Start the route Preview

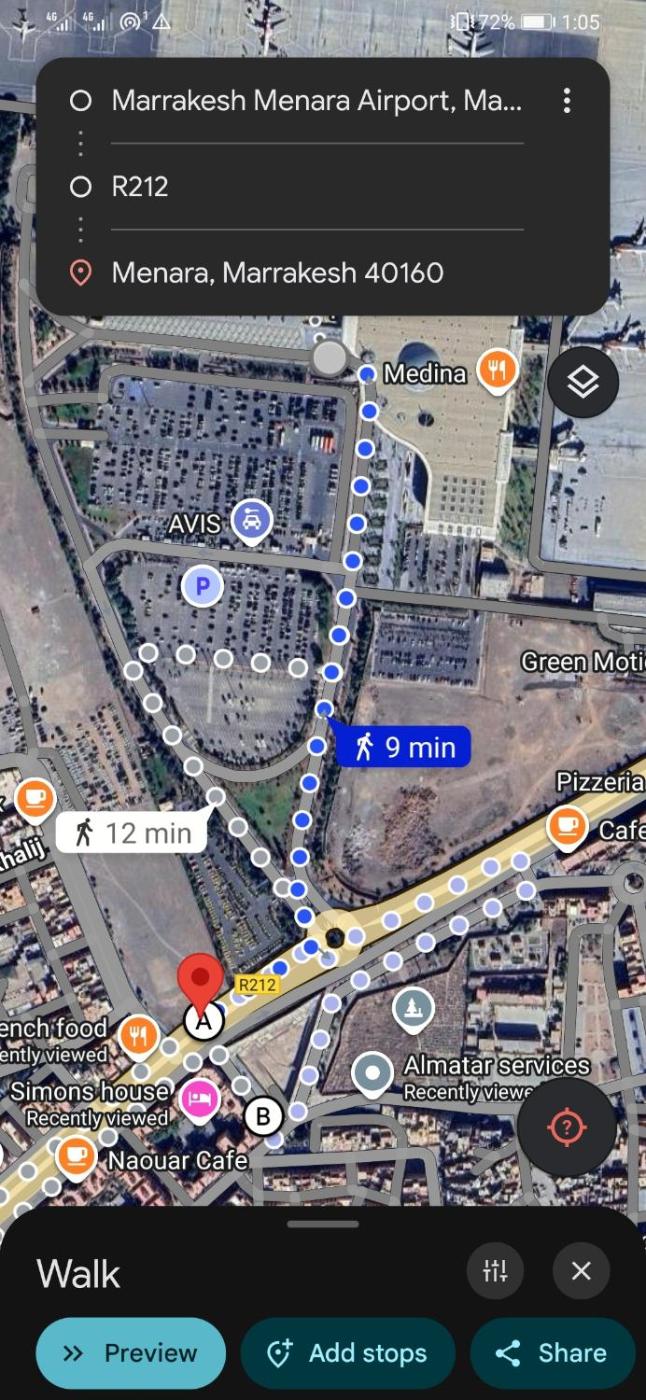pyautogui.click(x=131, y=1353)
